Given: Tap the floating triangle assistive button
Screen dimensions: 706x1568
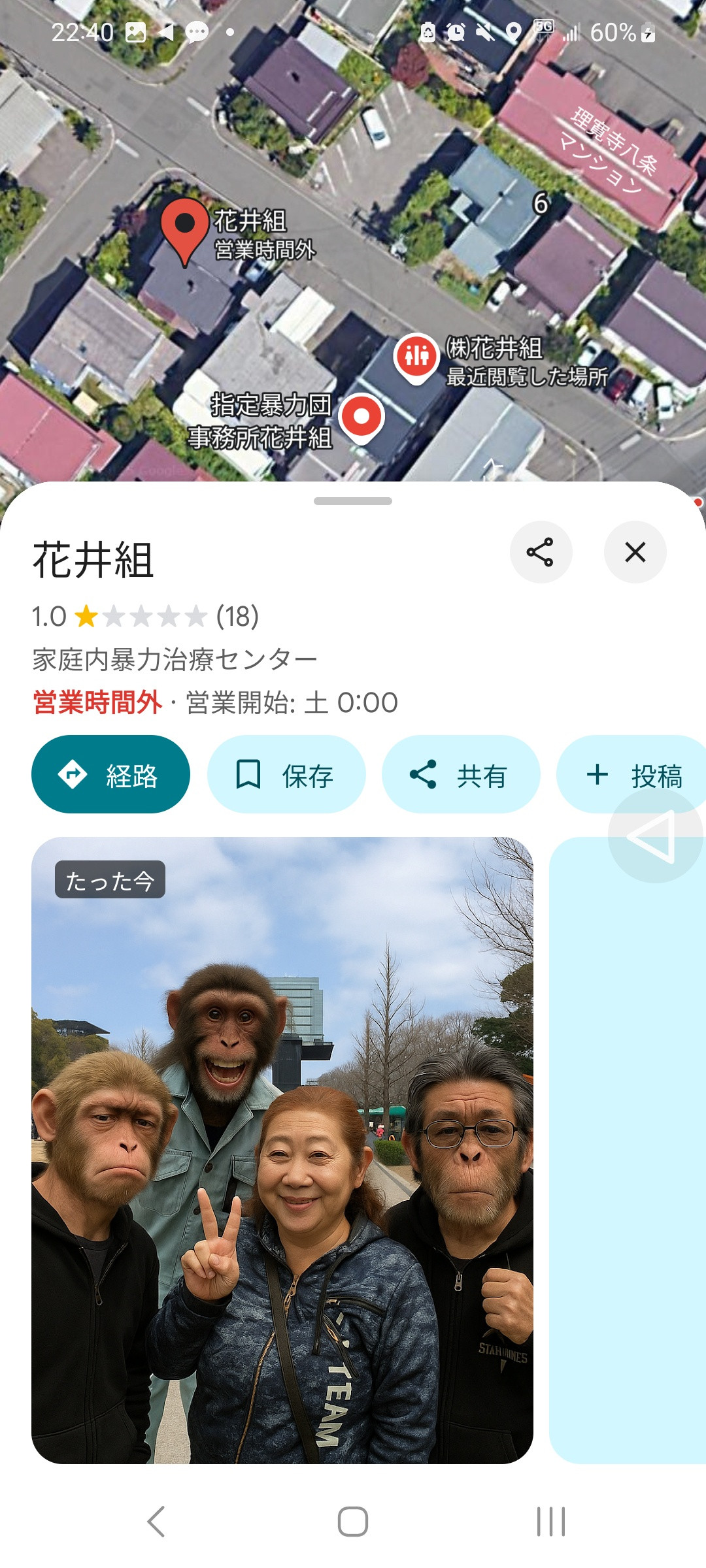Looking at the screenshot, I should tap(654, 836).
